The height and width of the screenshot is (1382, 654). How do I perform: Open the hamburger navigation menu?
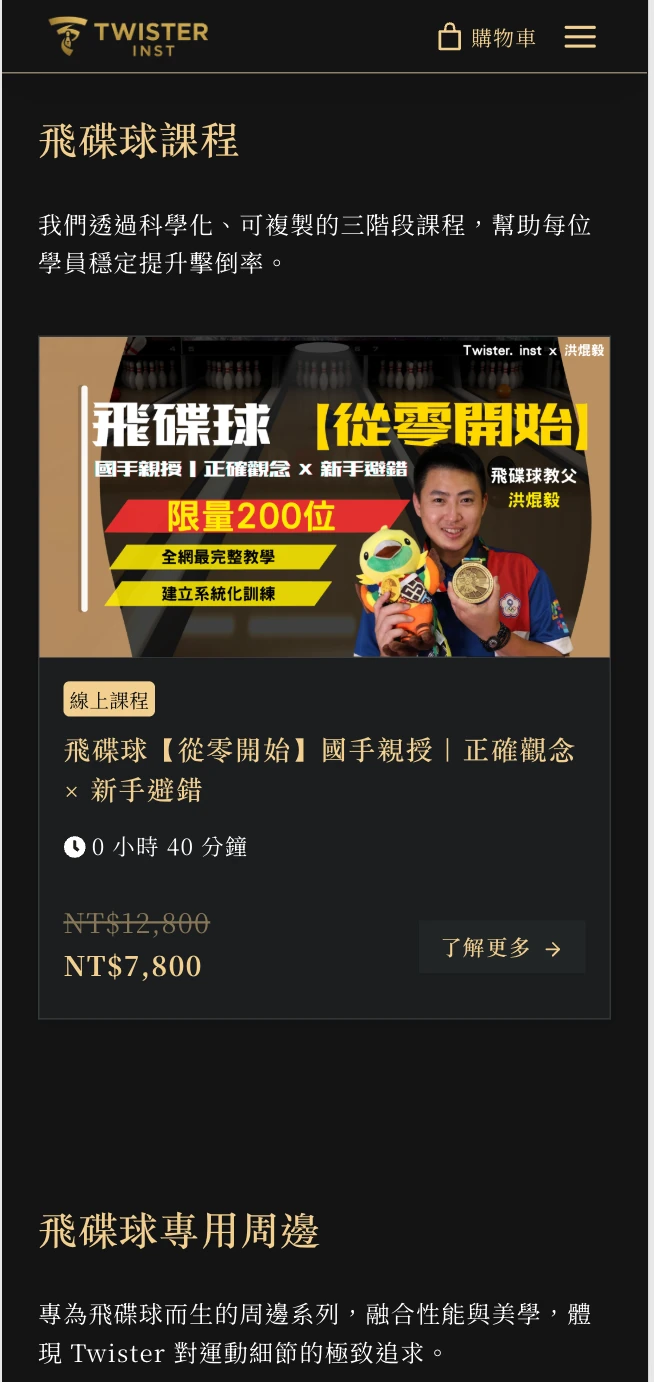pos(580,38)
